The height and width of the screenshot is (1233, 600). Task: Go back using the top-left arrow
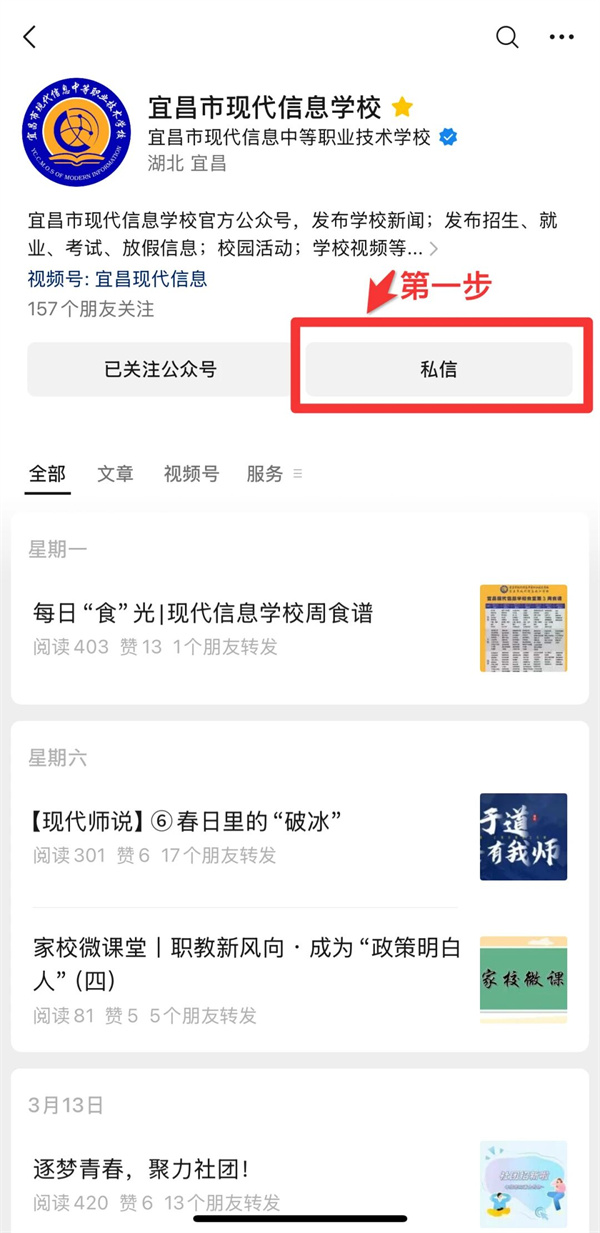30,38
